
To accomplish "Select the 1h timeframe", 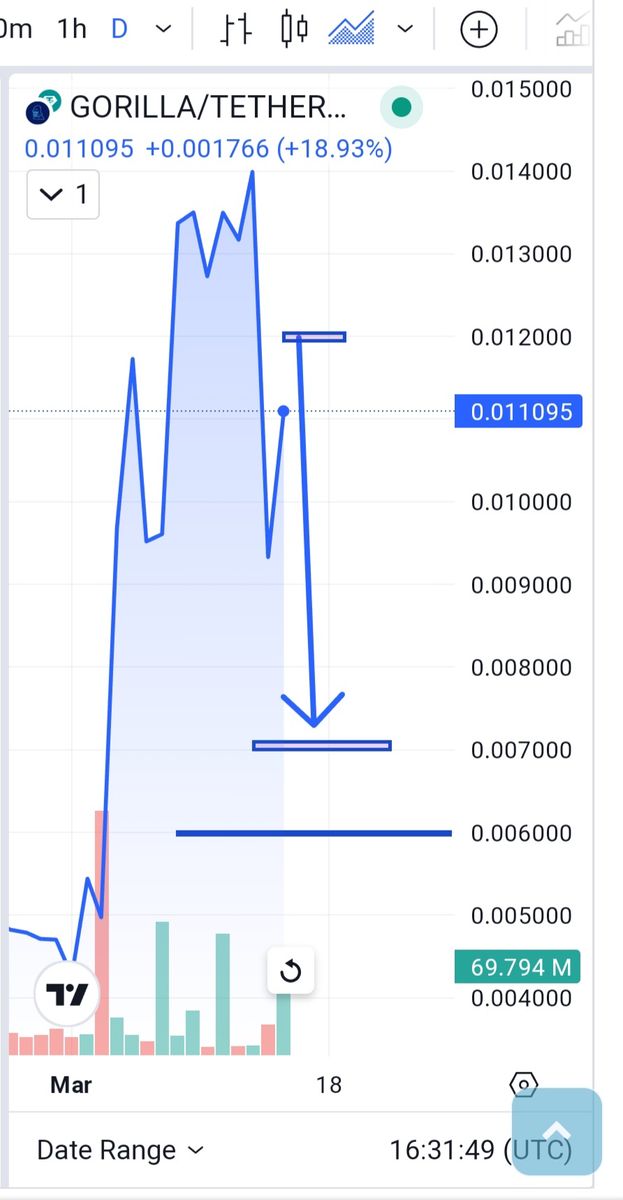I will coord(72,29).
